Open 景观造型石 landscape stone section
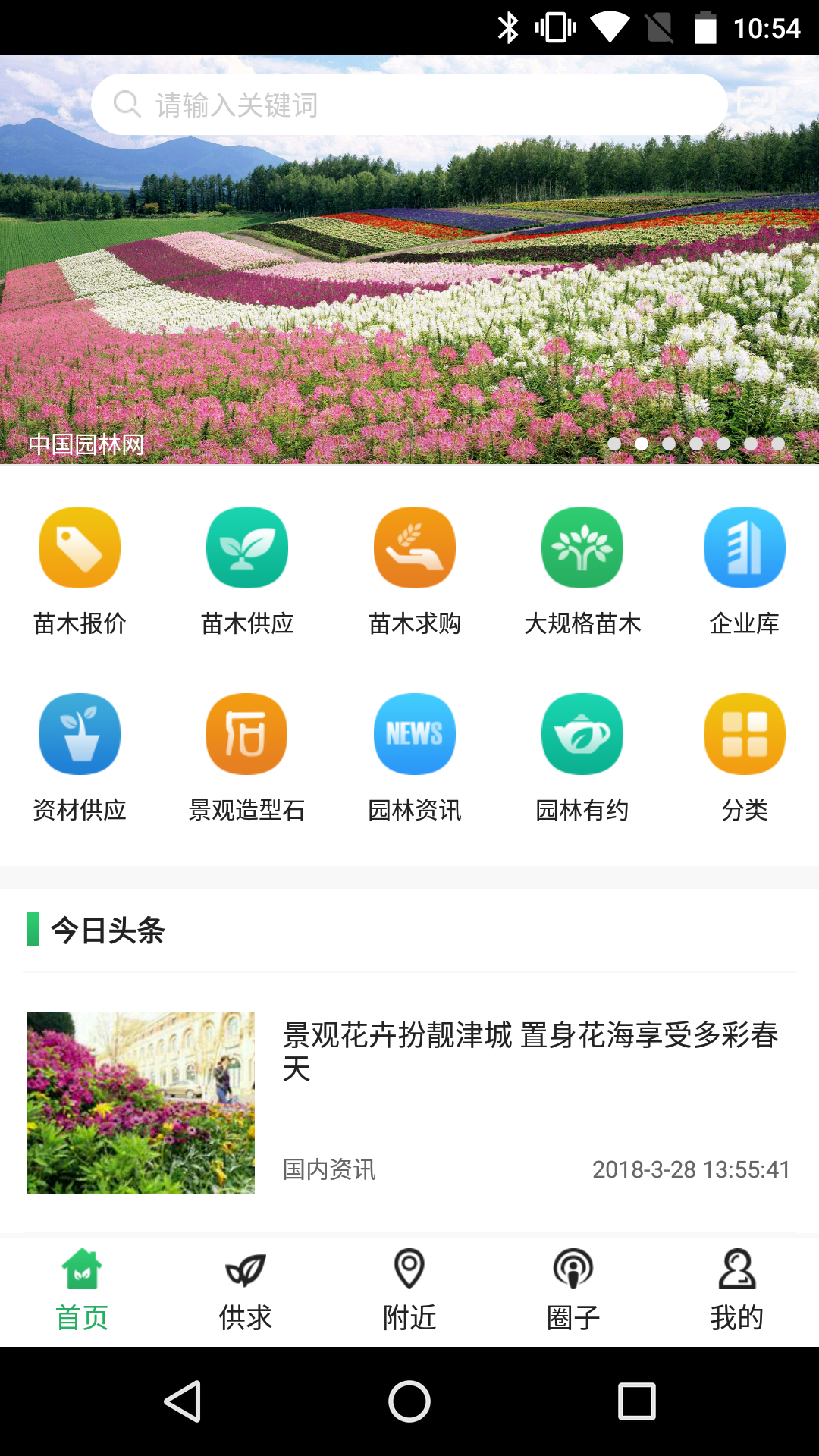The image size is (819, 1456). [x=246, y=733]
